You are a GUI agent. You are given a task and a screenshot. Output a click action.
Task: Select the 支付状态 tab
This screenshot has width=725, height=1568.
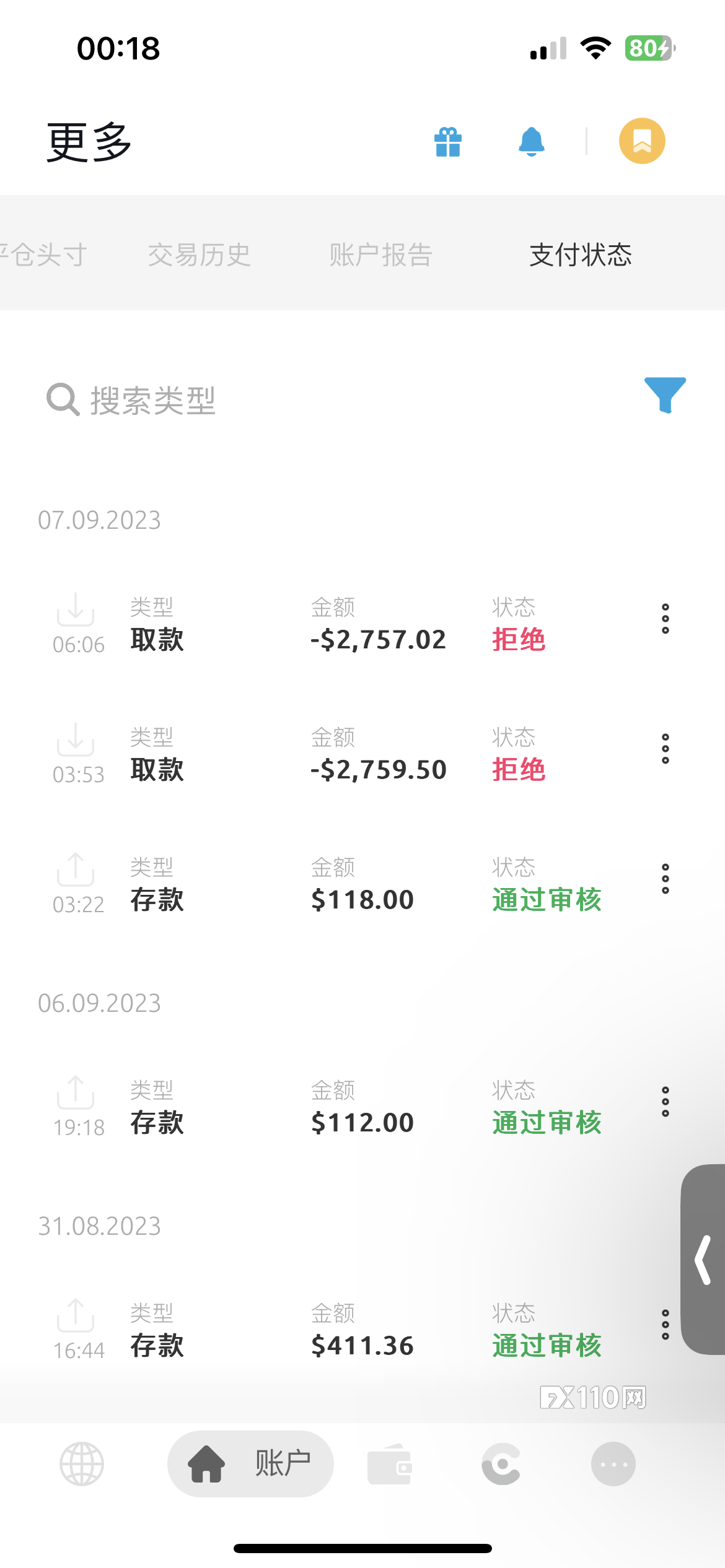[x=581, y=255]
